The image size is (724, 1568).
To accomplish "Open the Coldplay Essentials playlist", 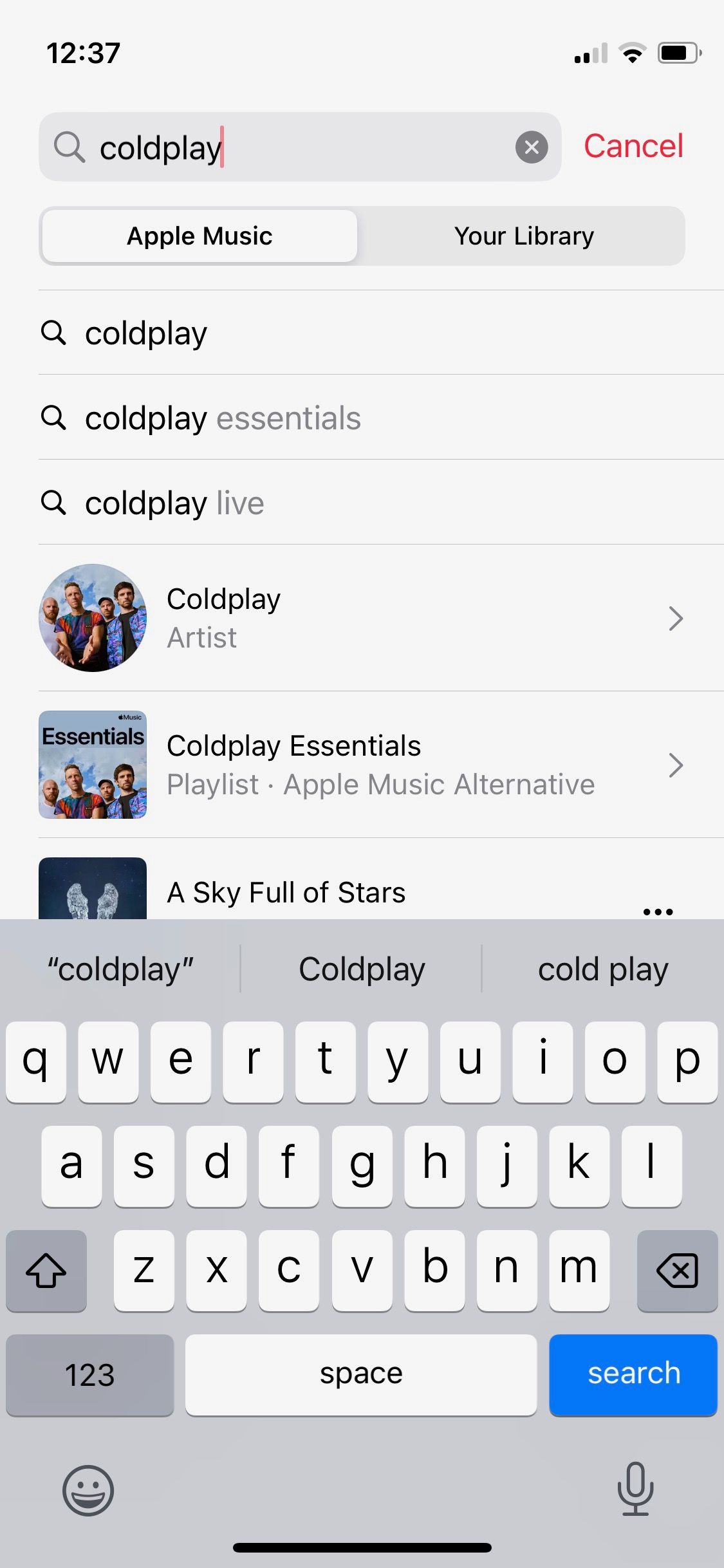I will (360, 765).
